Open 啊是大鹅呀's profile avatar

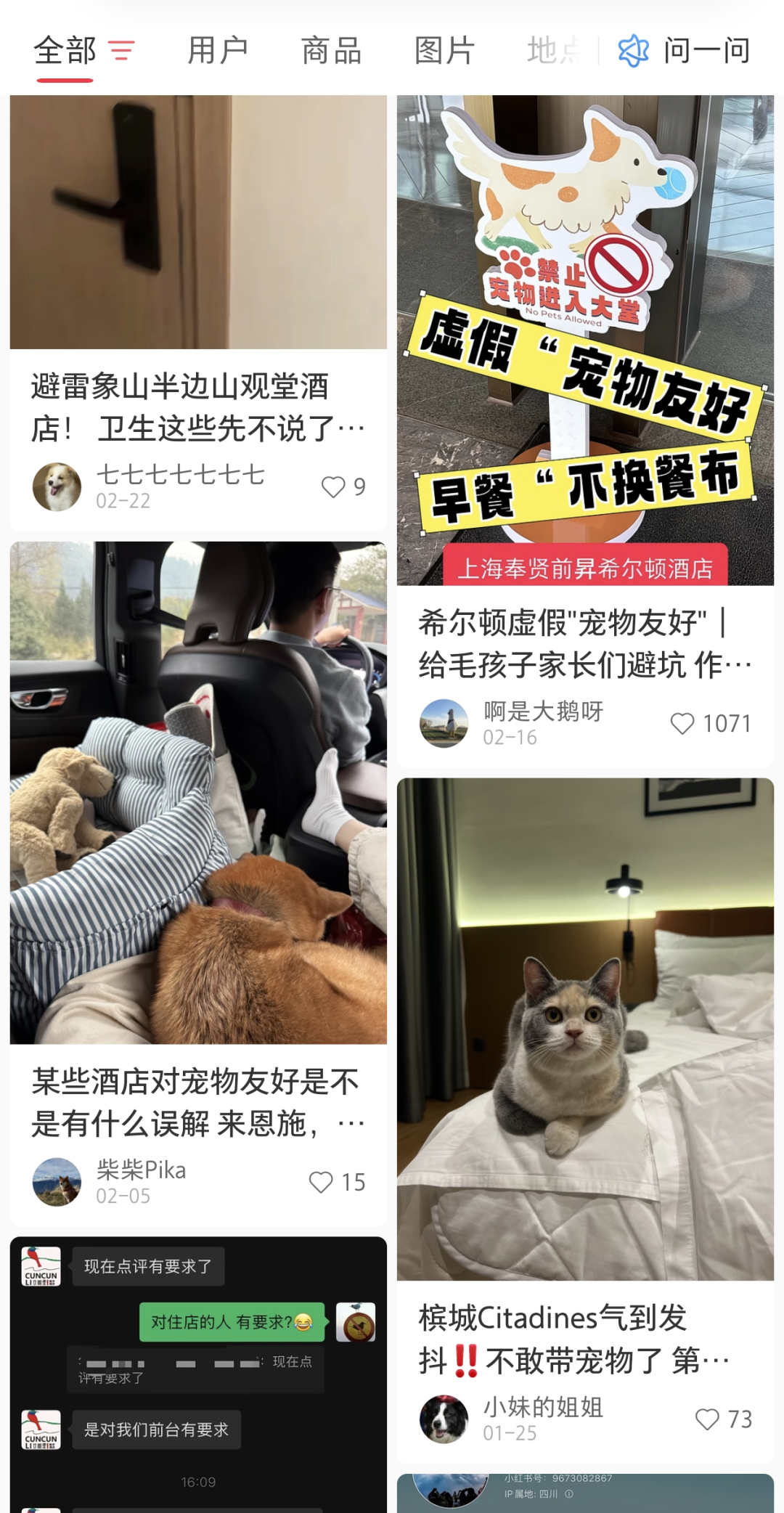click(444, 724)
